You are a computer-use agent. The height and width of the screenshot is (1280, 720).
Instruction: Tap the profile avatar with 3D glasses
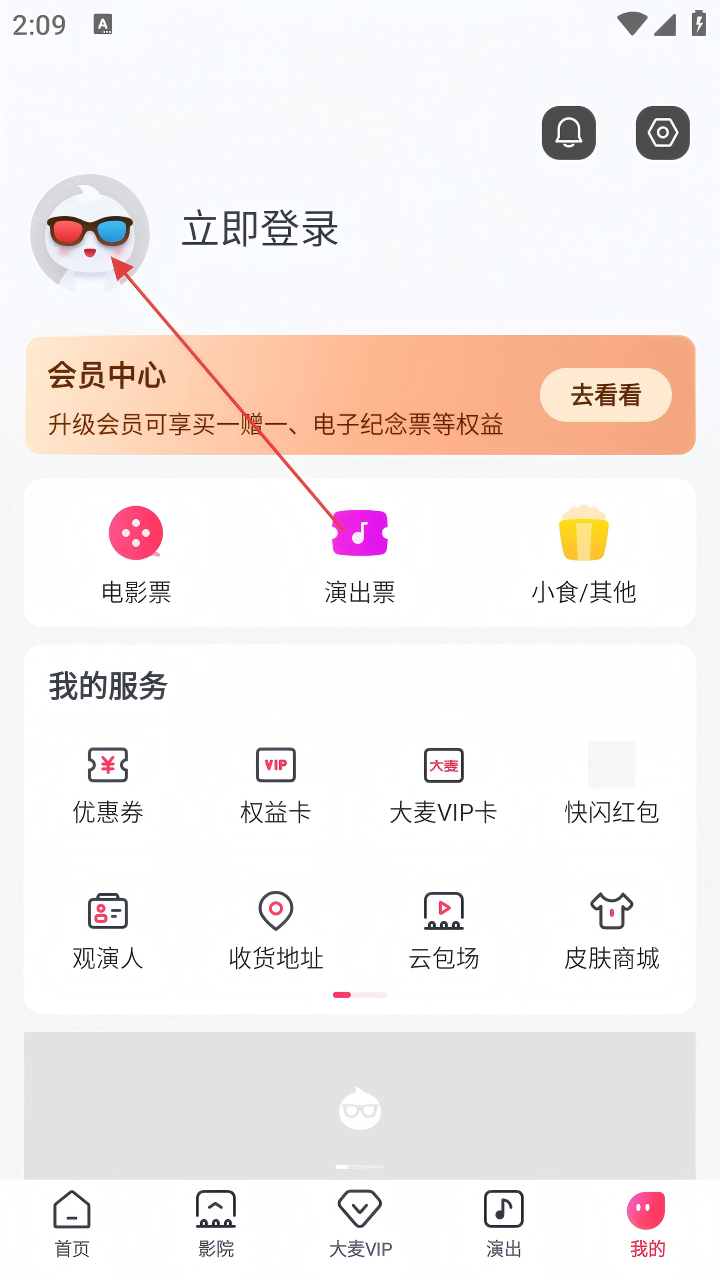(90, 234)
